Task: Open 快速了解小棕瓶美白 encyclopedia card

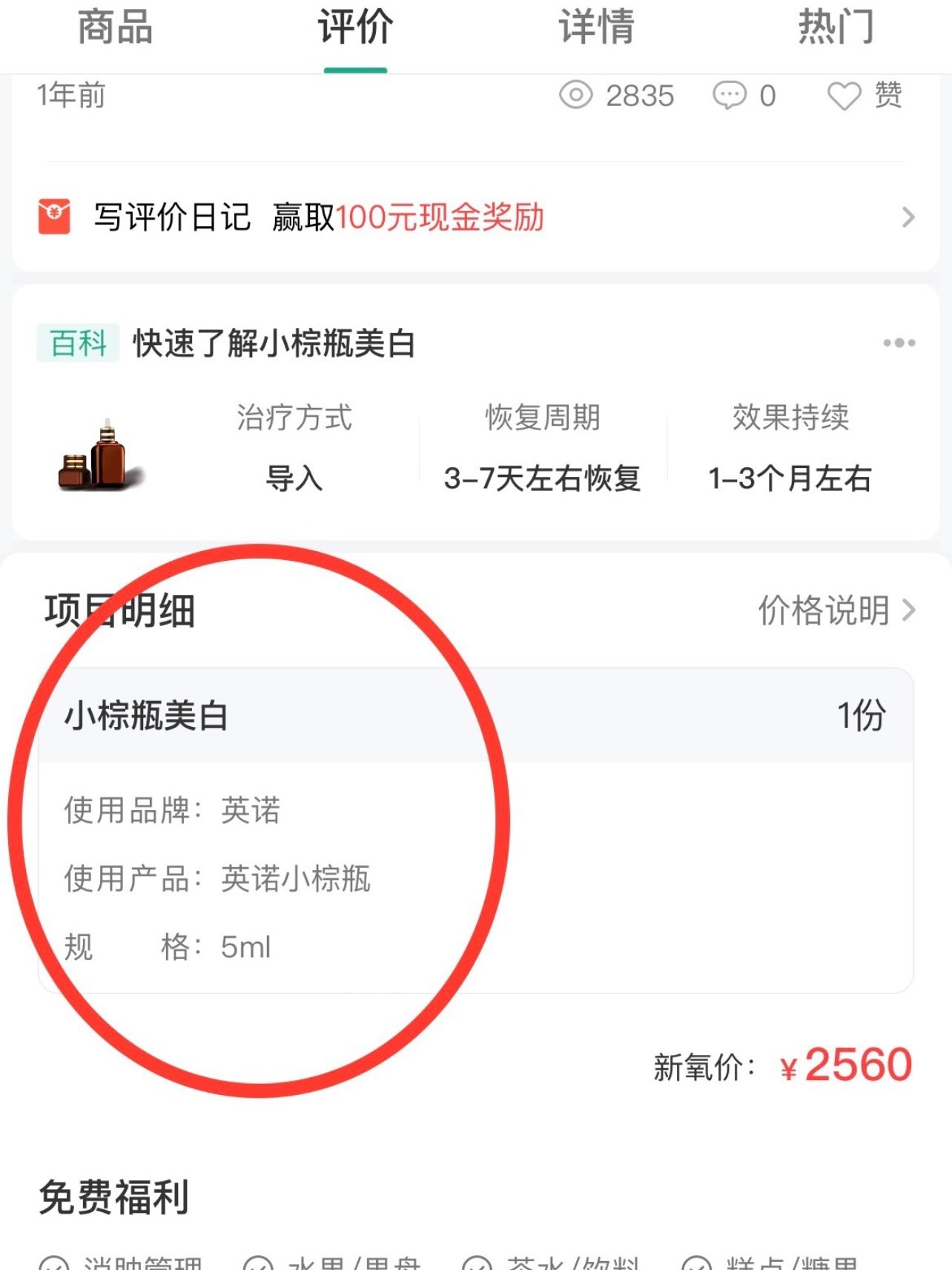Action: [274, 343]
